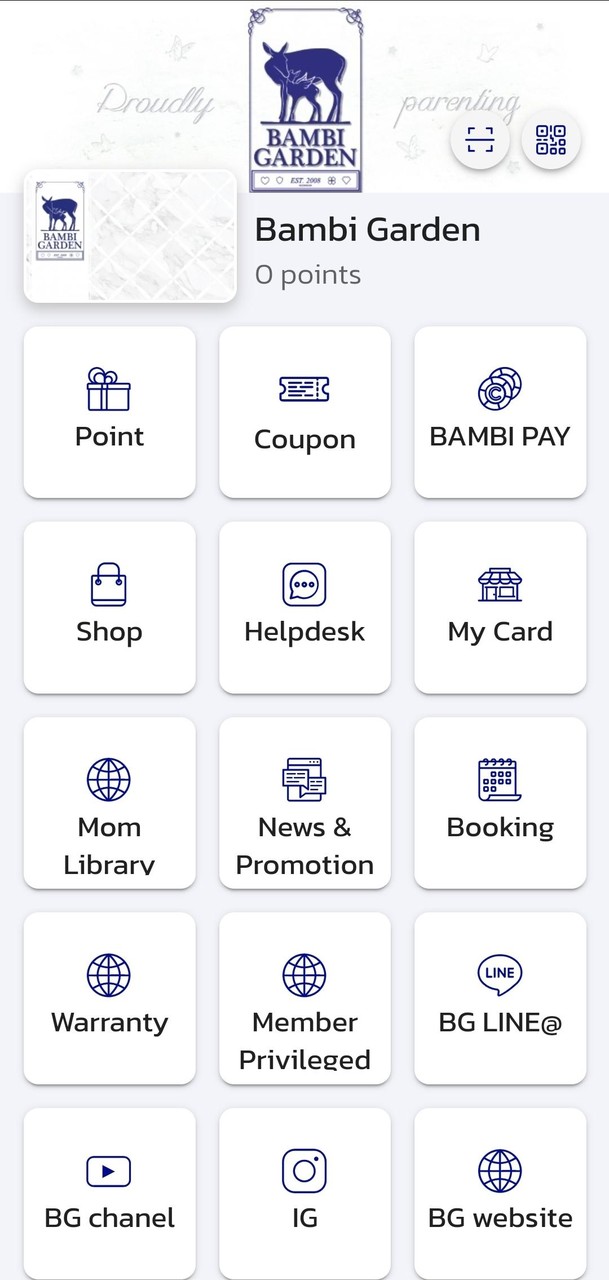Screen dimensions: 609x1280
Task: Show my QR code
Action: click(x=551, y=140)
